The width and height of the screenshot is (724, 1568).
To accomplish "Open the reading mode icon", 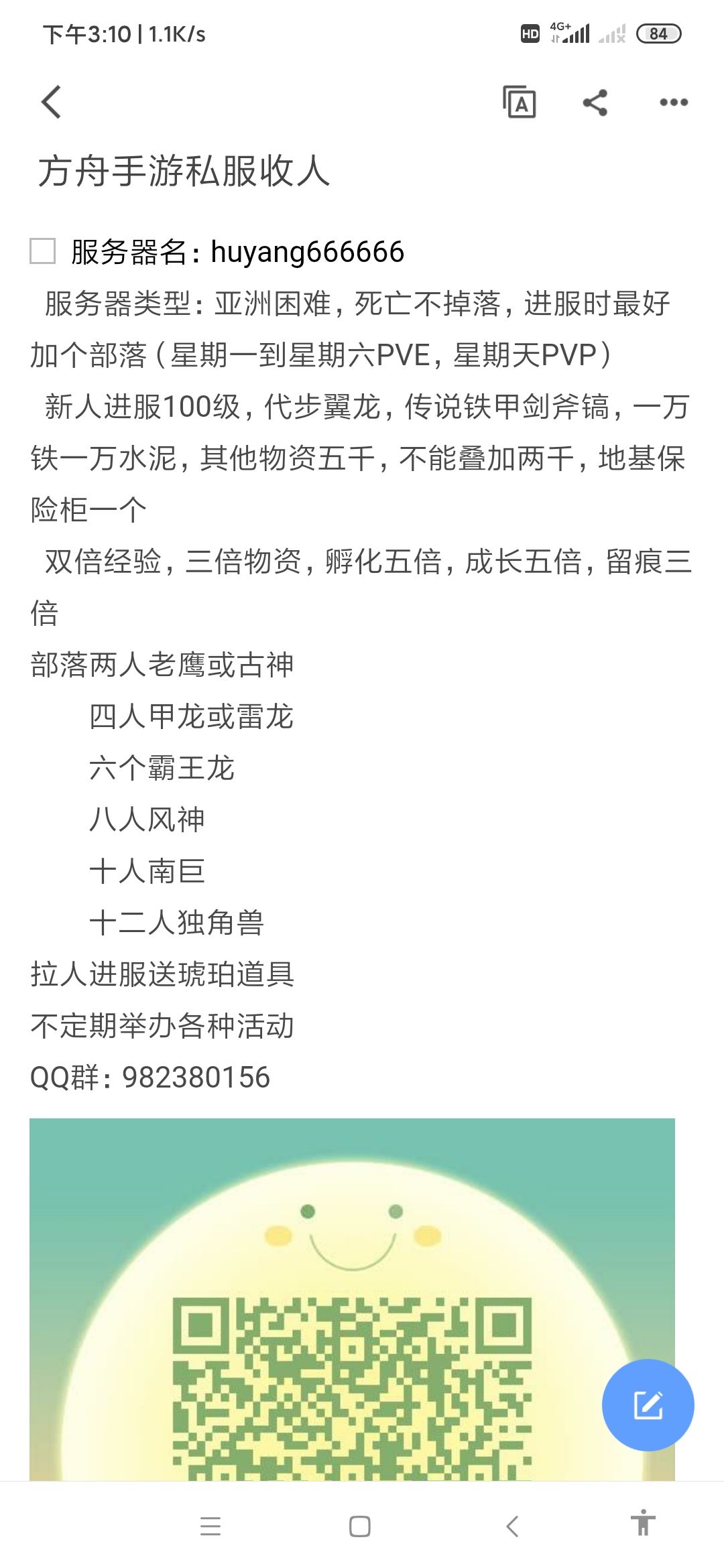I will 520,102.
